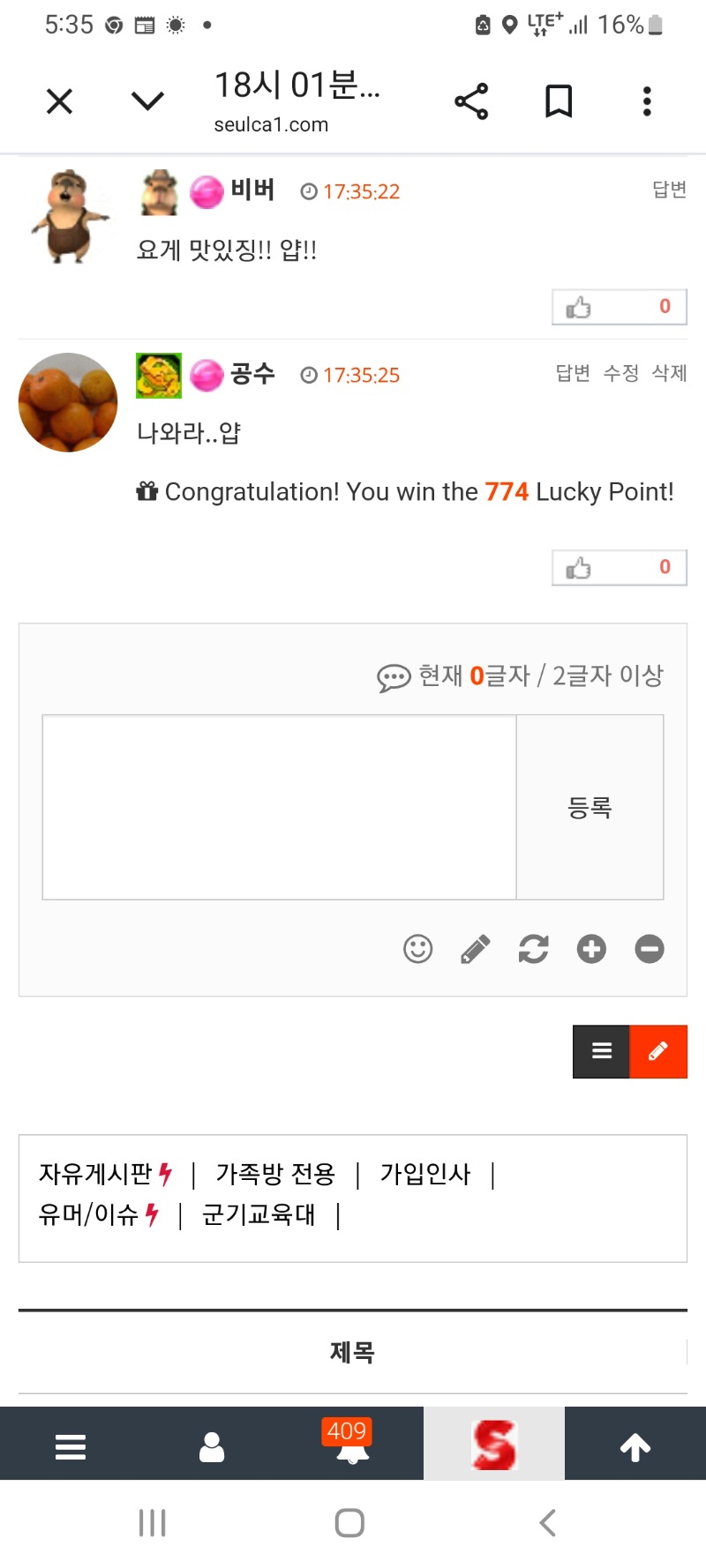Jump to top with up arrow
This screenshot has width=706, height=1568.
point(635,1446)
